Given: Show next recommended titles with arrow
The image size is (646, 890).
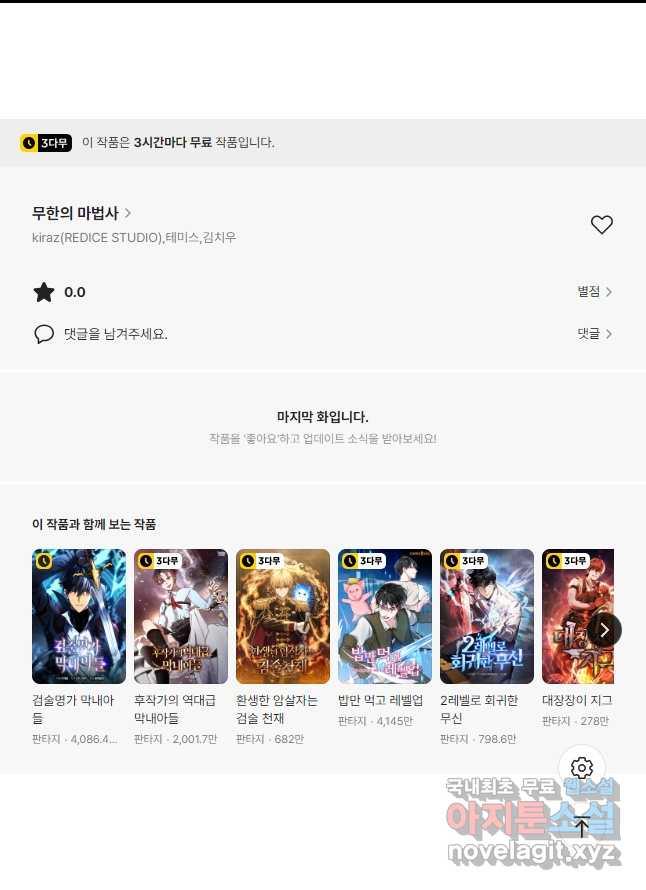Looking at the screenshot, I should point(604,630).
